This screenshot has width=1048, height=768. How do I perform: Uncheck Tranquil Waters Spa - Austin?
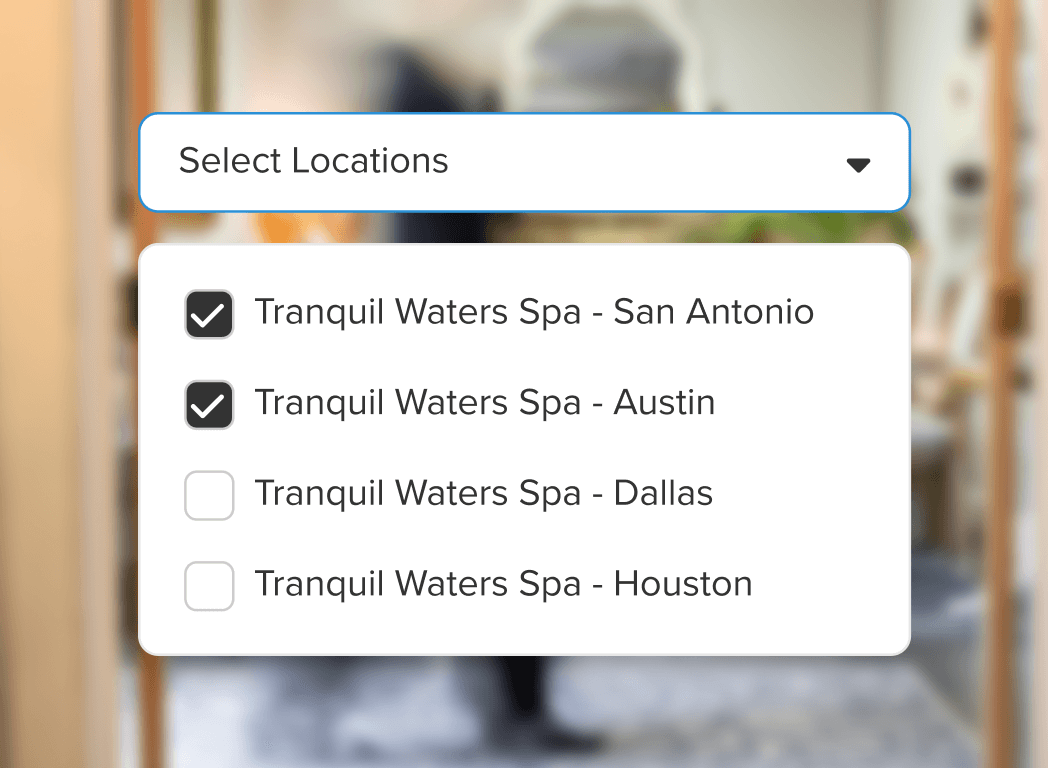tap(209, 405)
